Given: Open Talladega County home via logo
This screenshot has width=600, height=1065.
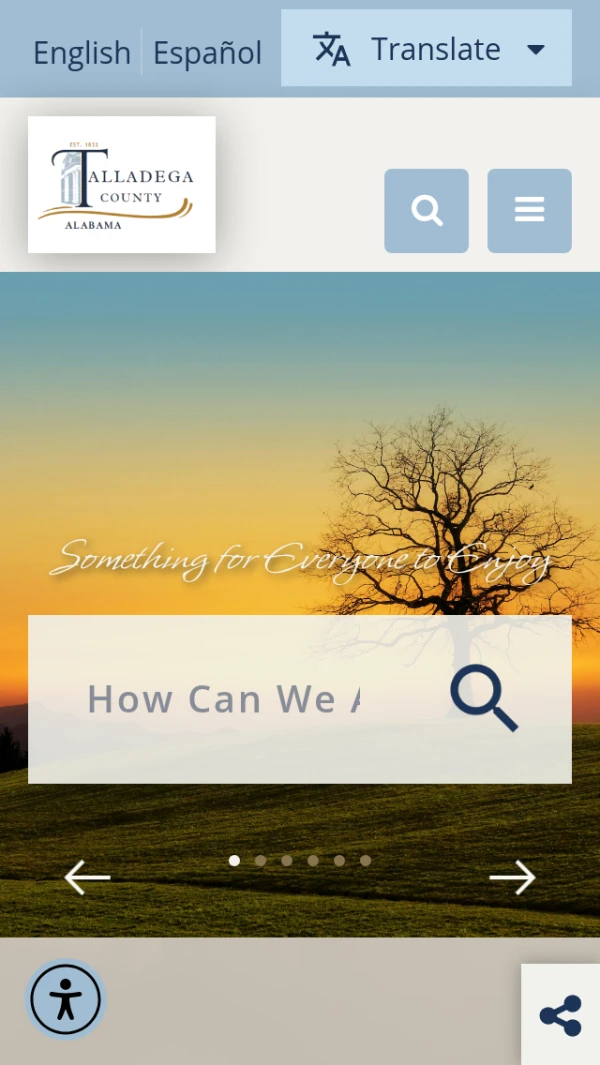Looking at the screenshot, I should (x=122, y=184).
